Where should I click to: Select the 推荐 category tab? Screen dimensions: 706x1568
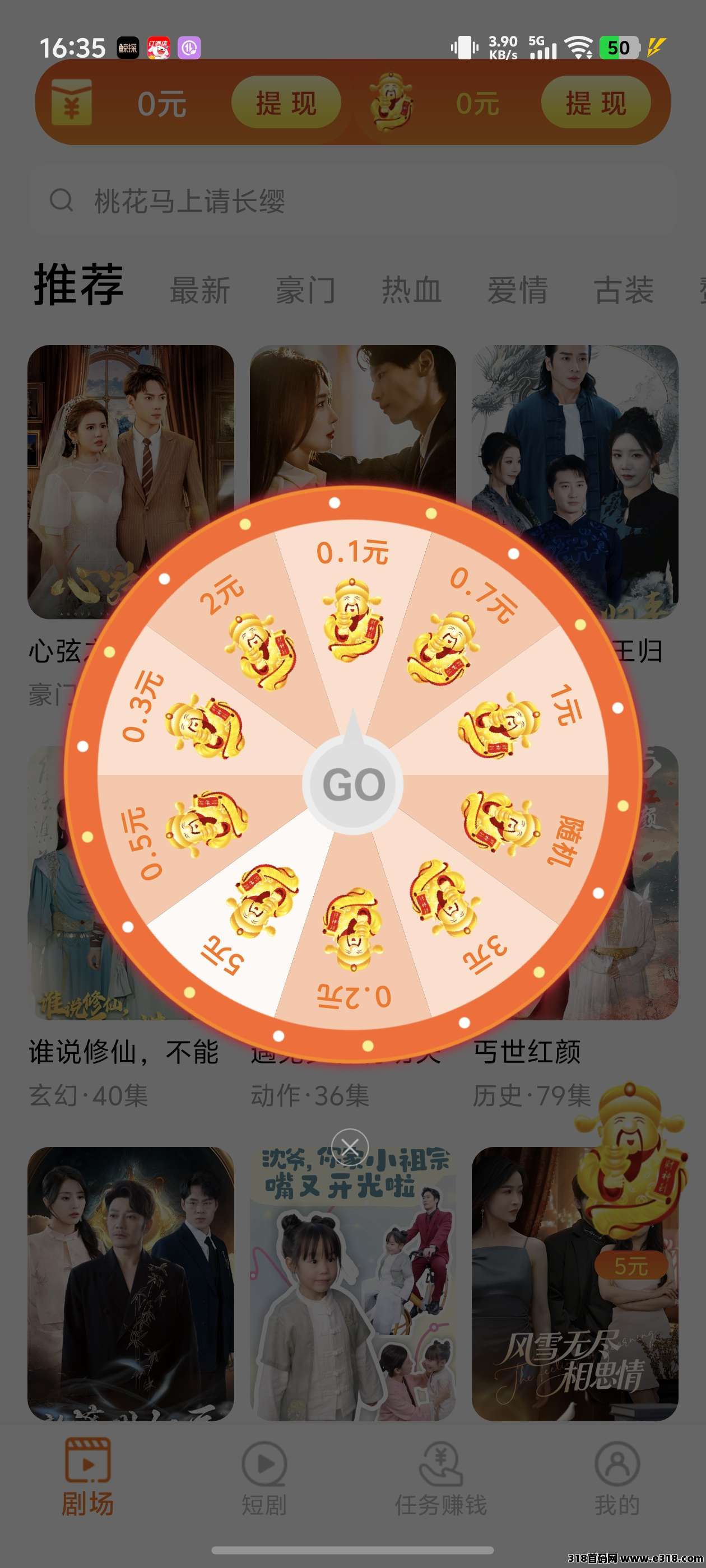[x=78, y=285]
